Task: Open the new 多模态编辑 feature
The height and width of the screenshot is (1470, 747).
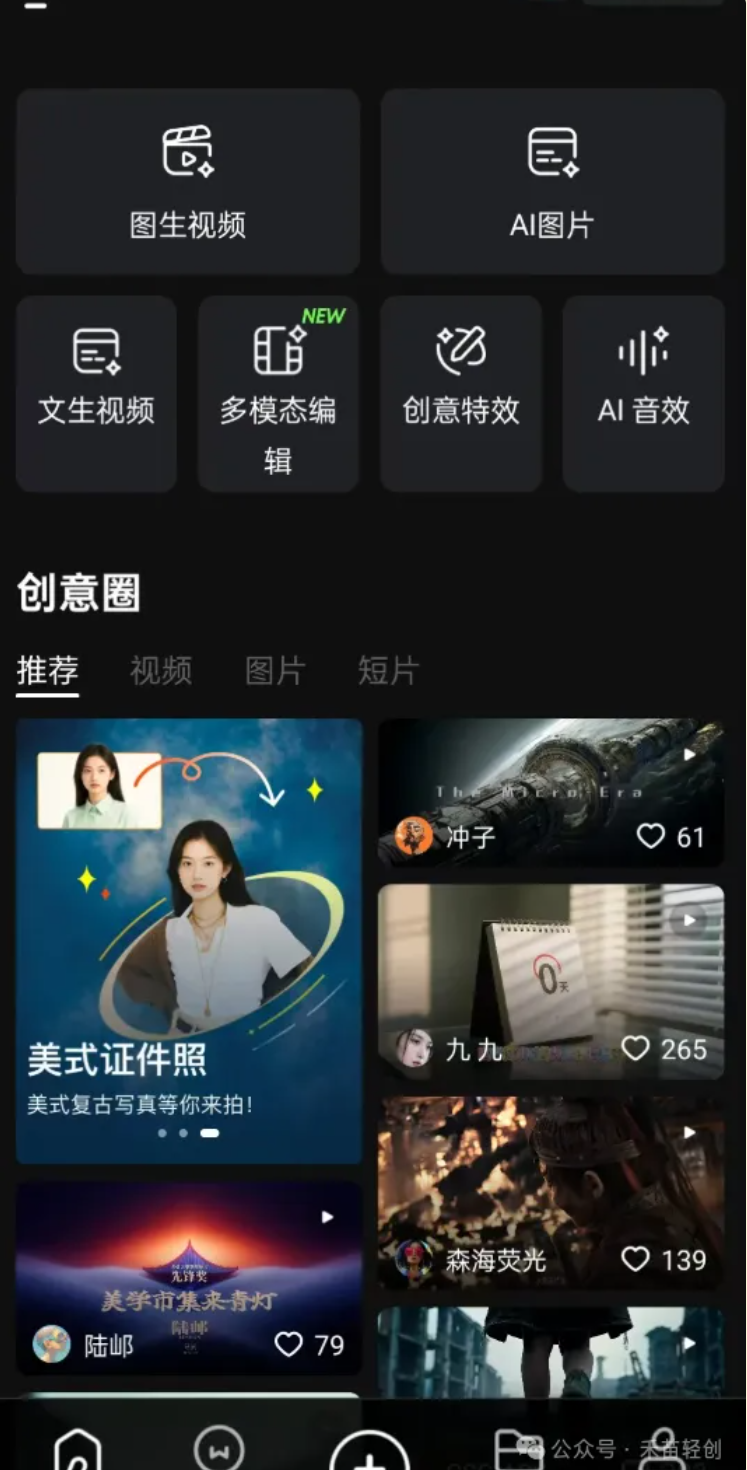Action: click(x=278, y=392)
